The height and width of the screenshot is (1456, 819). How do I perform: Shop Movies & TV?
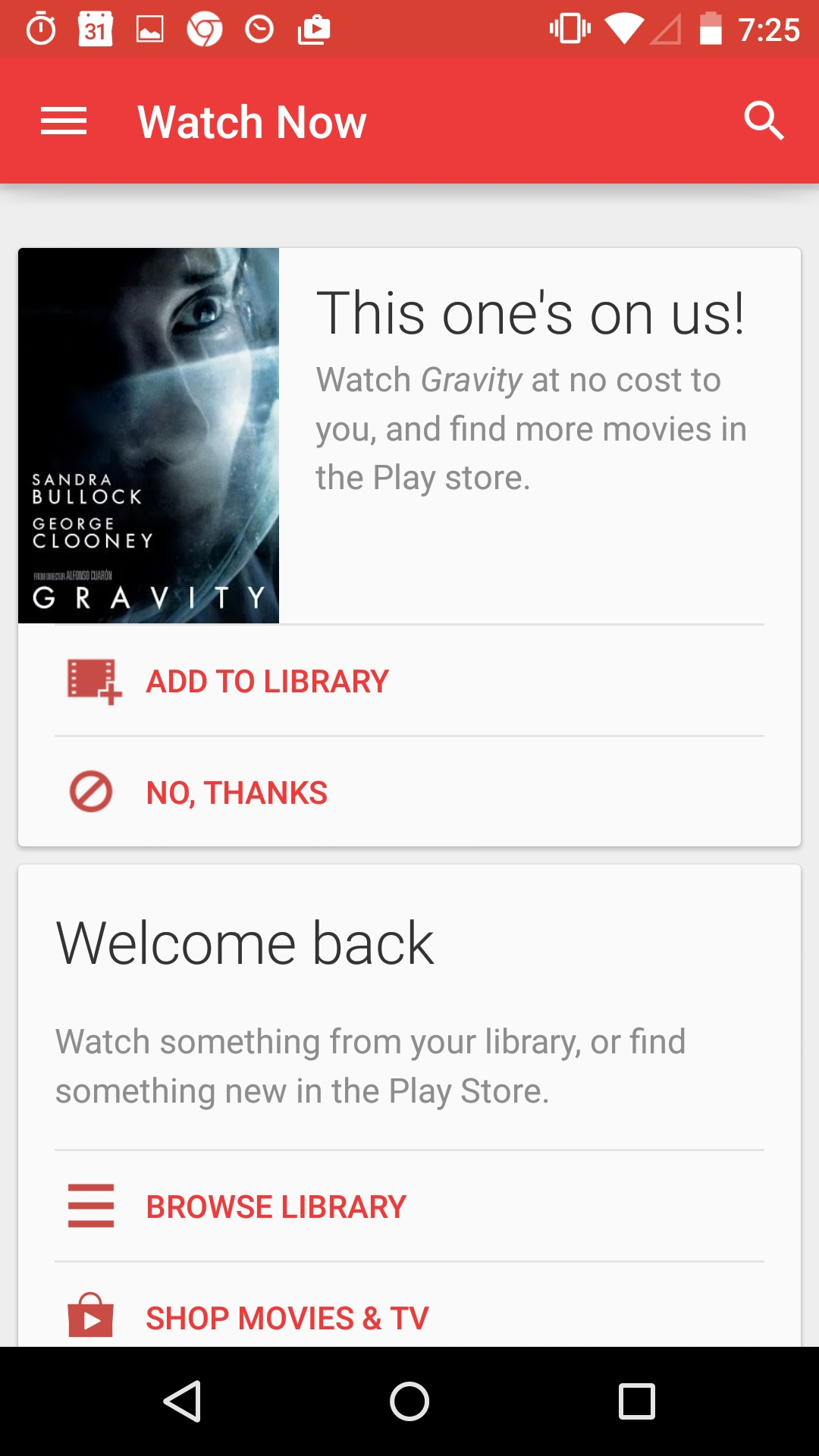(x=287, y=1318)
